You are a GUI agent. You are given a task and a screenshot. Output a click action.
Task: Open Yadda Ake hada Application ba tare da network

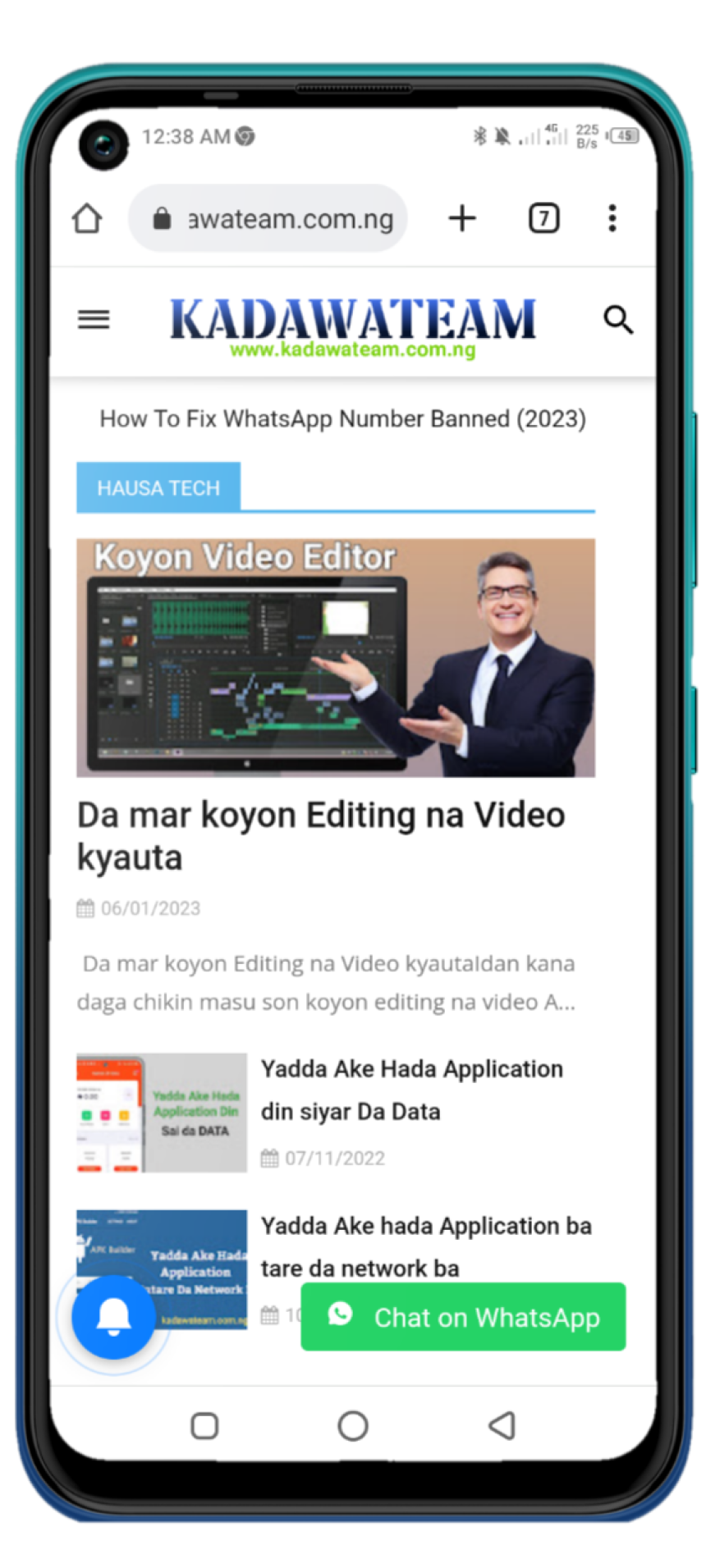425,1246
